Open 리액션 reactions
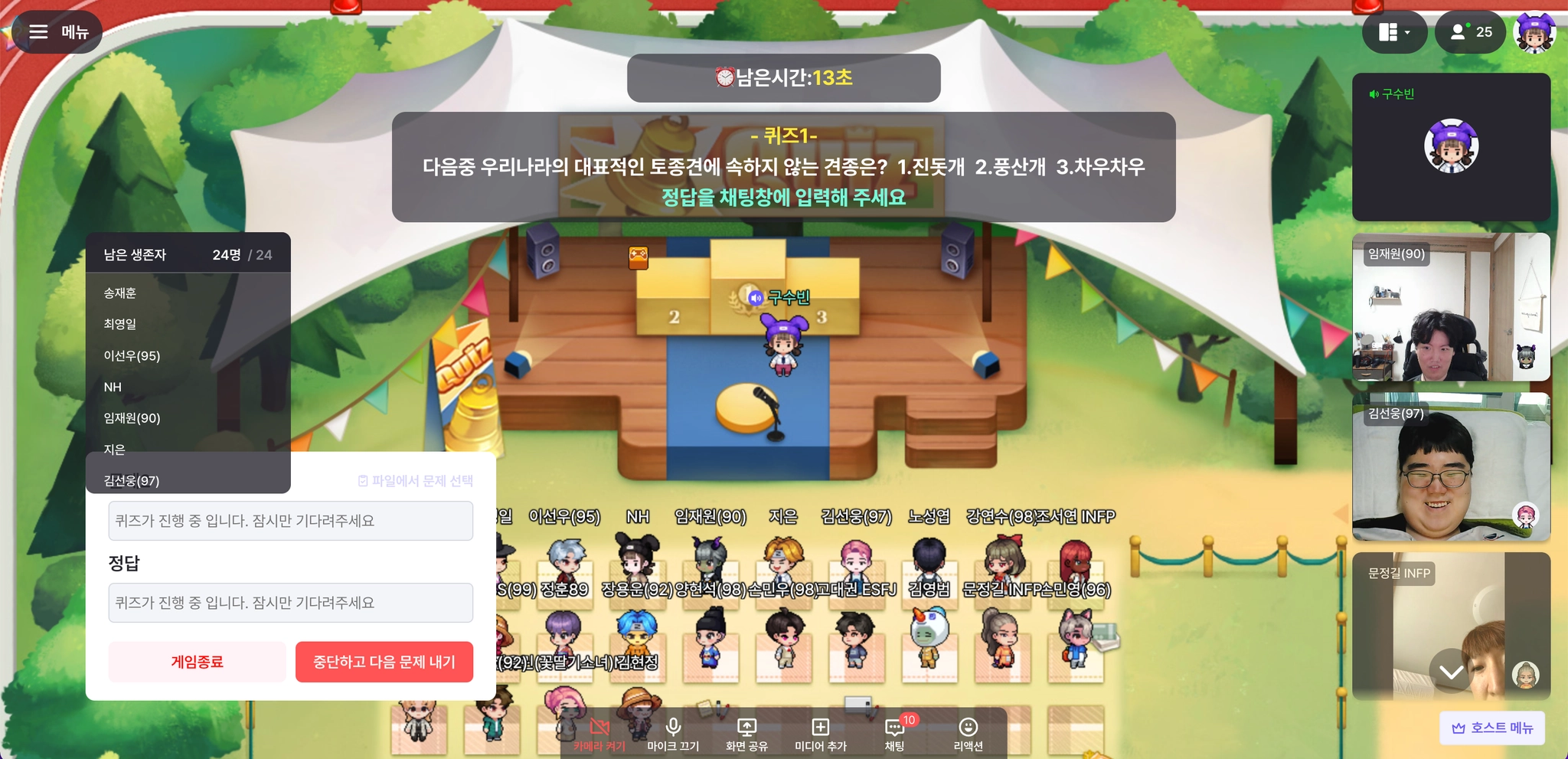1568x759 pixels. [968, 734]
